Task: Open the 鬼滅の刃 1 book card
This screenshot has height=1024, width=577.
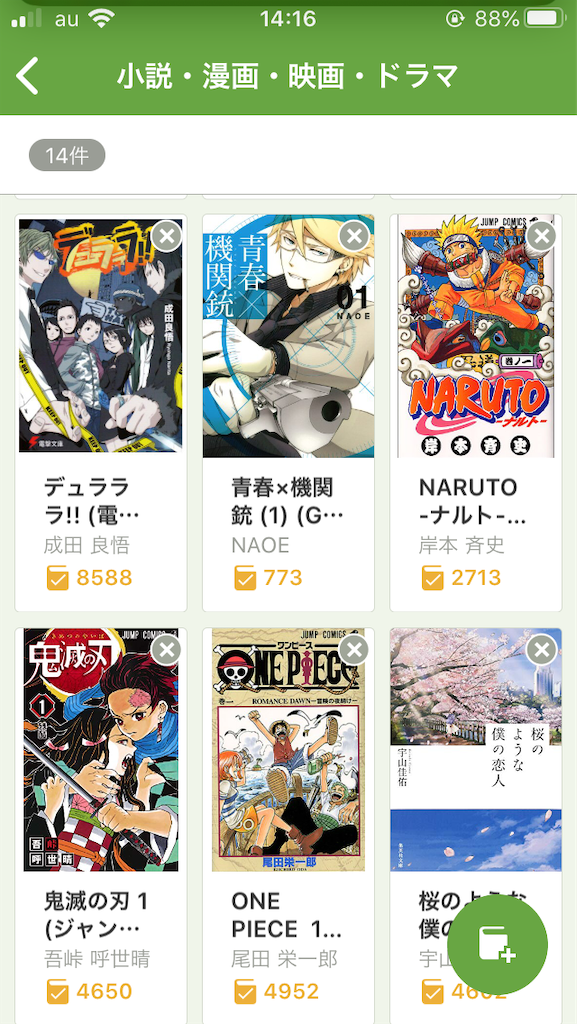Action: coord(101,825)
